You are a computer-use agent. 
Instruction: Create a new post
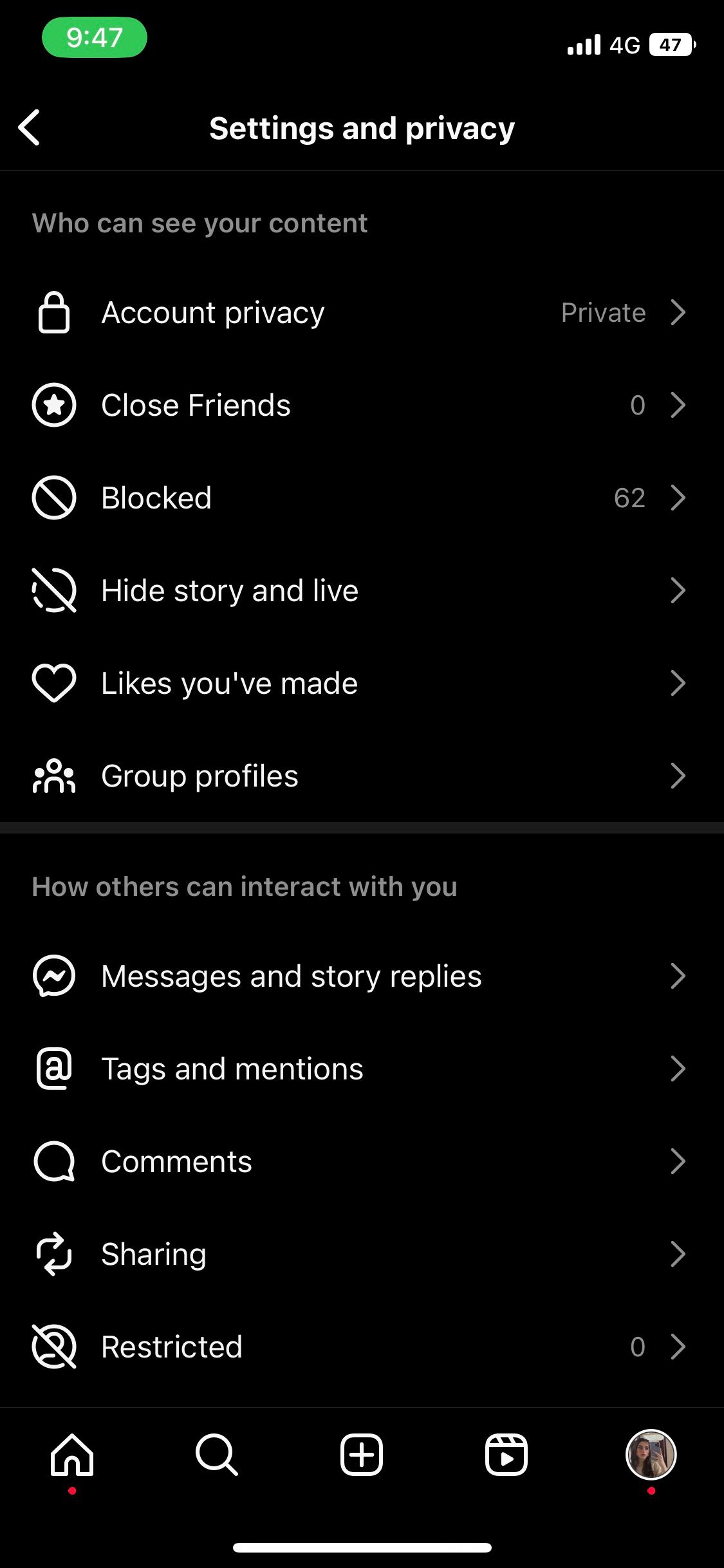pos(362,1455)
